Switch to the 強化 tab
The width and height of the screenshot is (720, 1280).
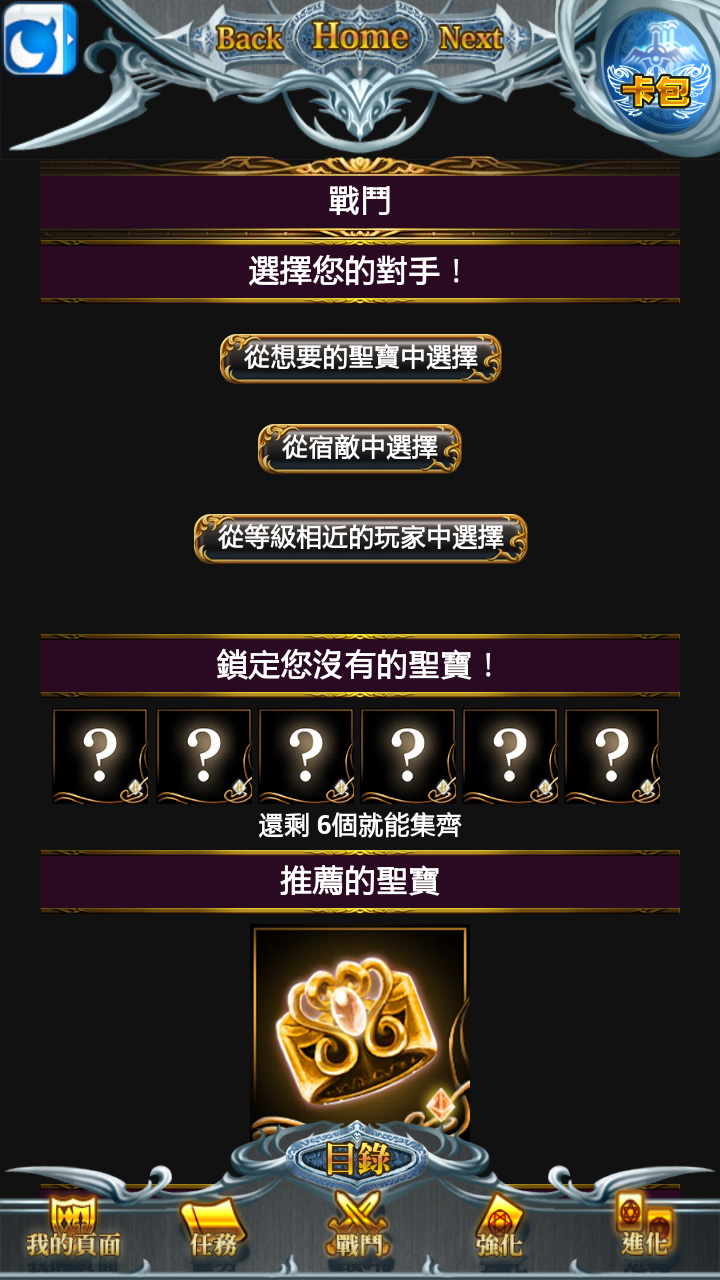[499, 1230]
